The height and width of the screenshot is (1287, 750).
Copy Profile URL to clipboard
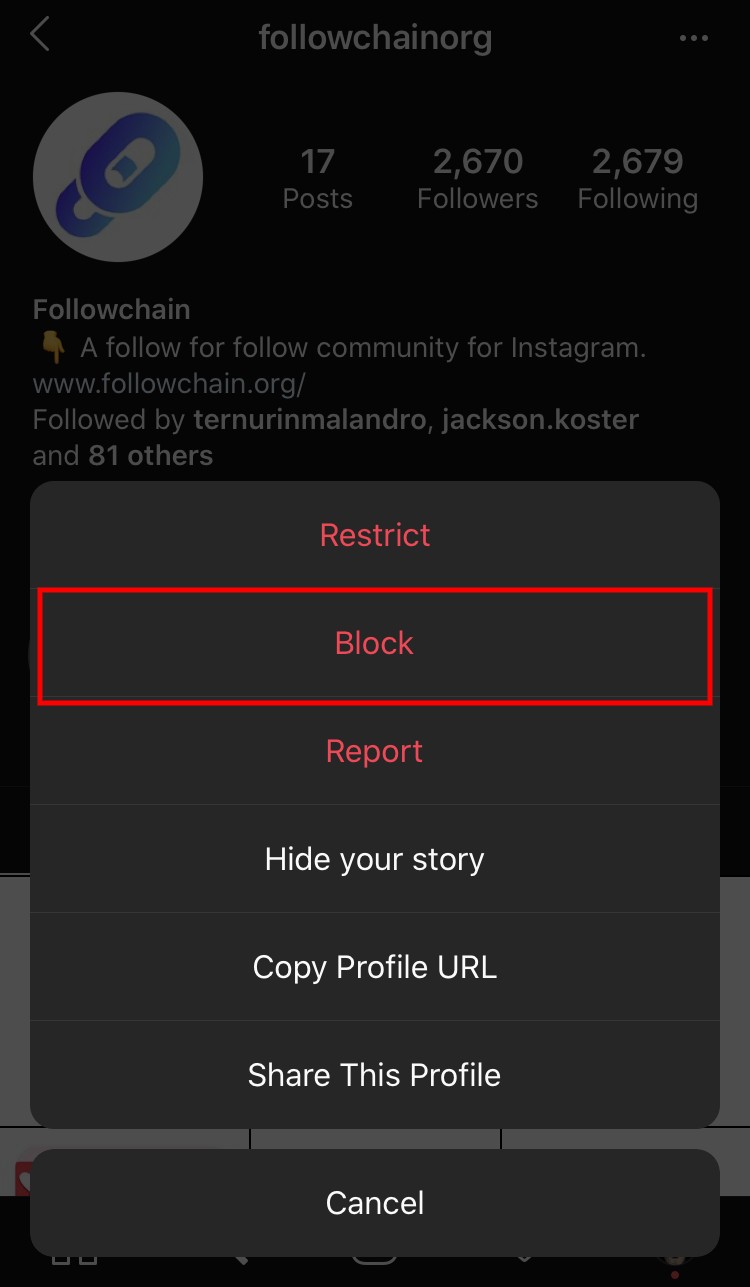click(x=375, y=967)
